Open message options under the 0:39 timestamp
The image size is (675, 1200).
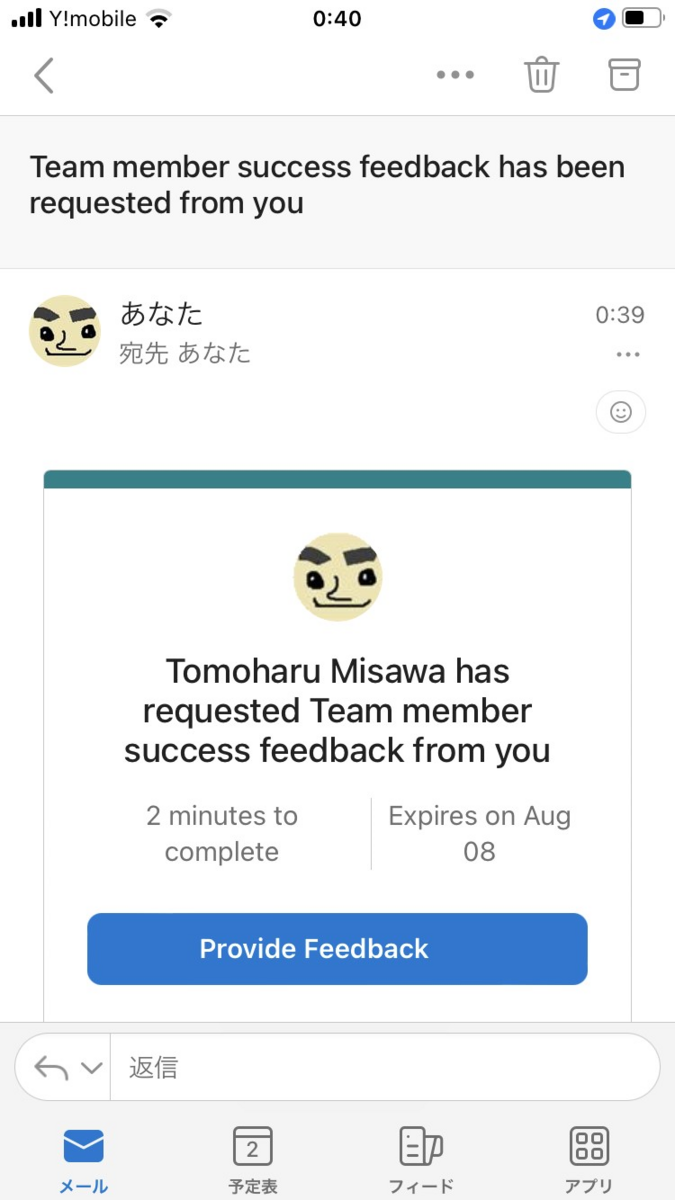pyautogui.click(x=627, y=354)
